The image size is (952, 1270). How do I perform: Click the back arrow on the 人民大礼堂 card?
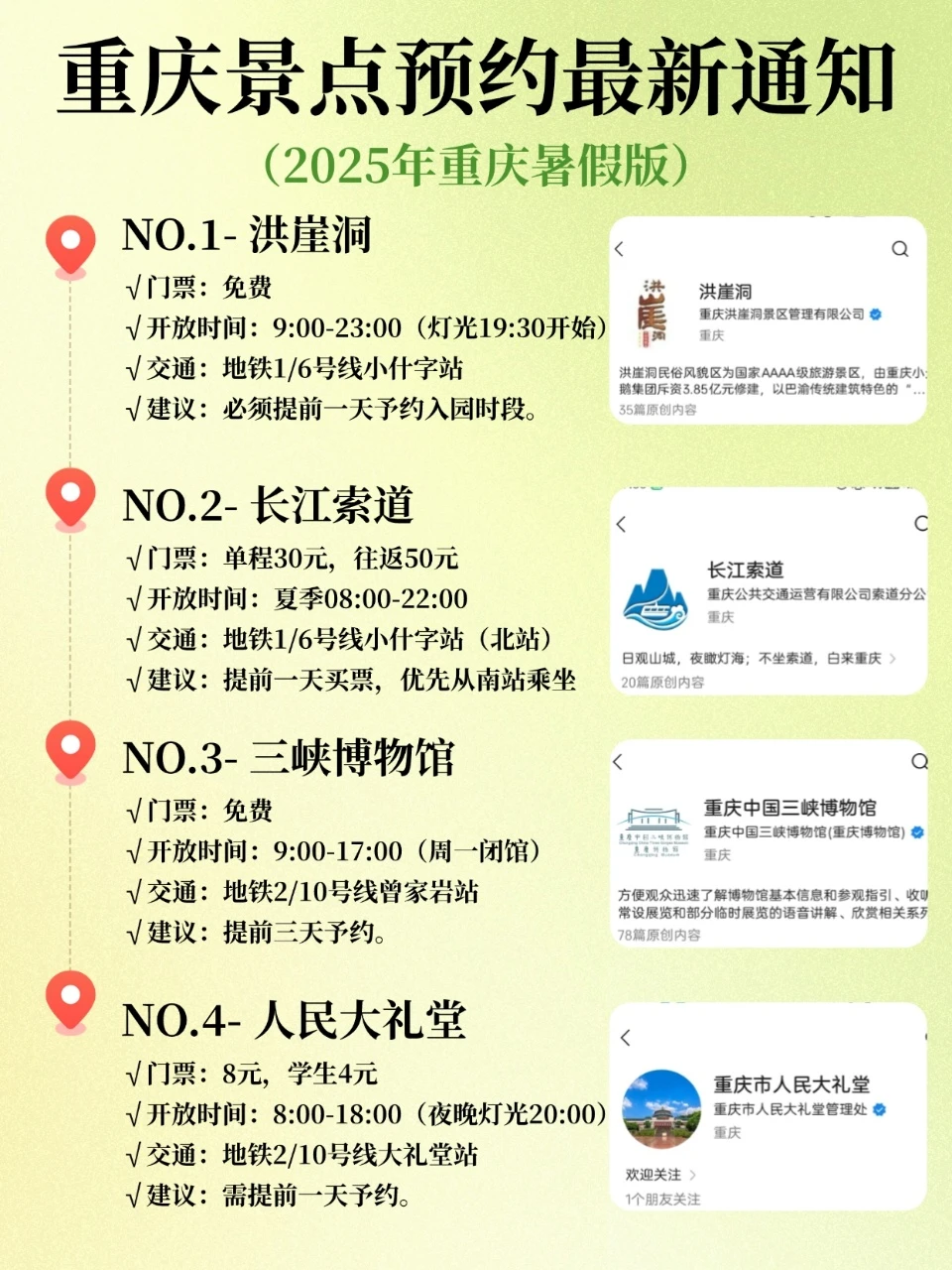pyautogui.click(x=625, y=1038)
